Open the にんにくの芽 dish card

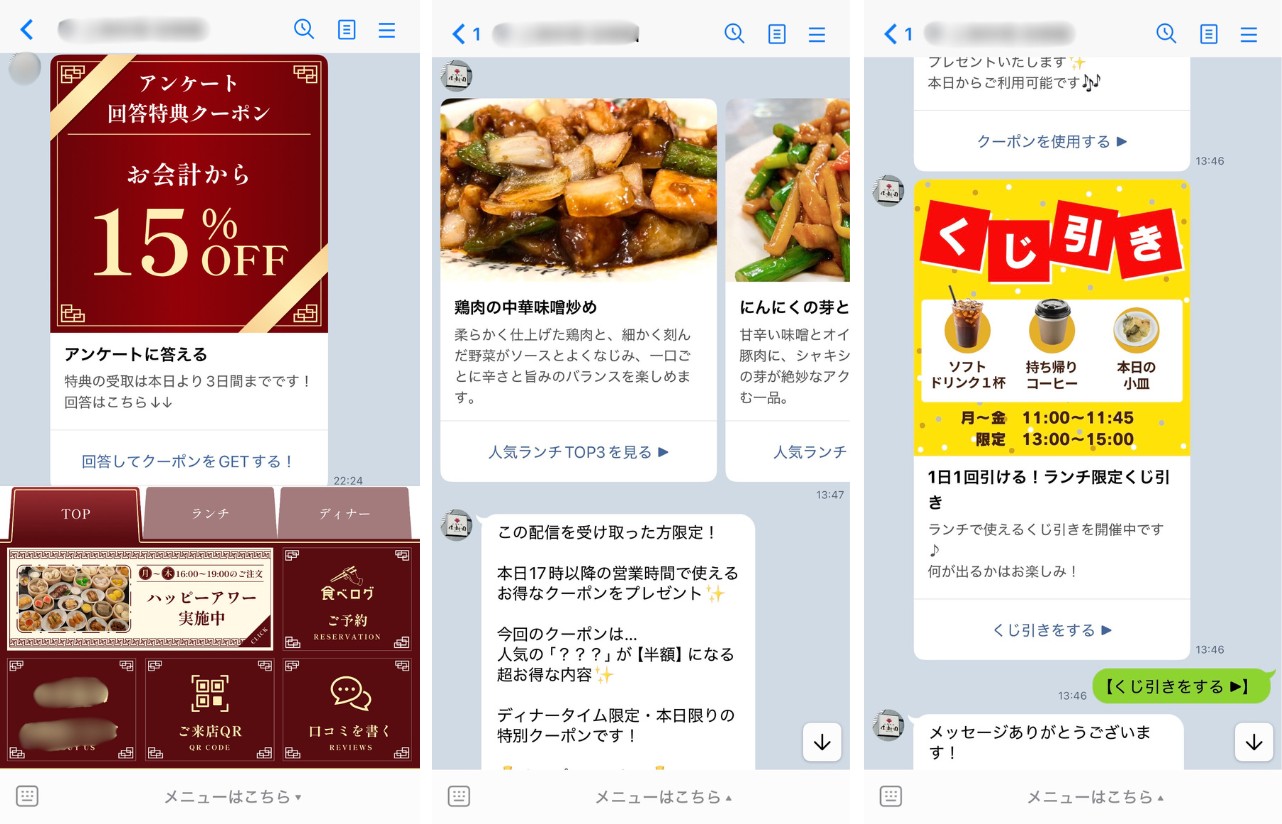(790, 190)
